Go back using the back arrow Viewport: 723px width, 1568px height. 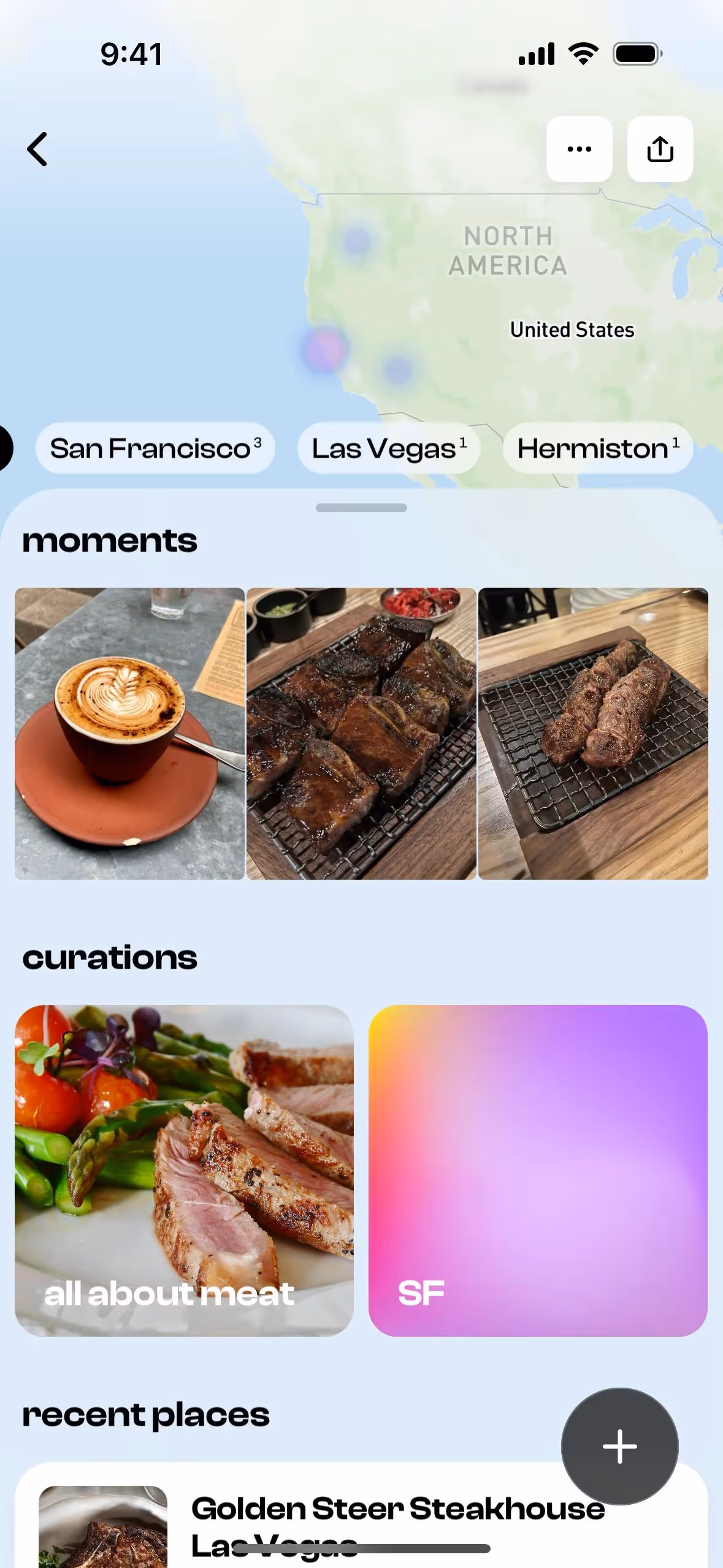click(37, 149)
